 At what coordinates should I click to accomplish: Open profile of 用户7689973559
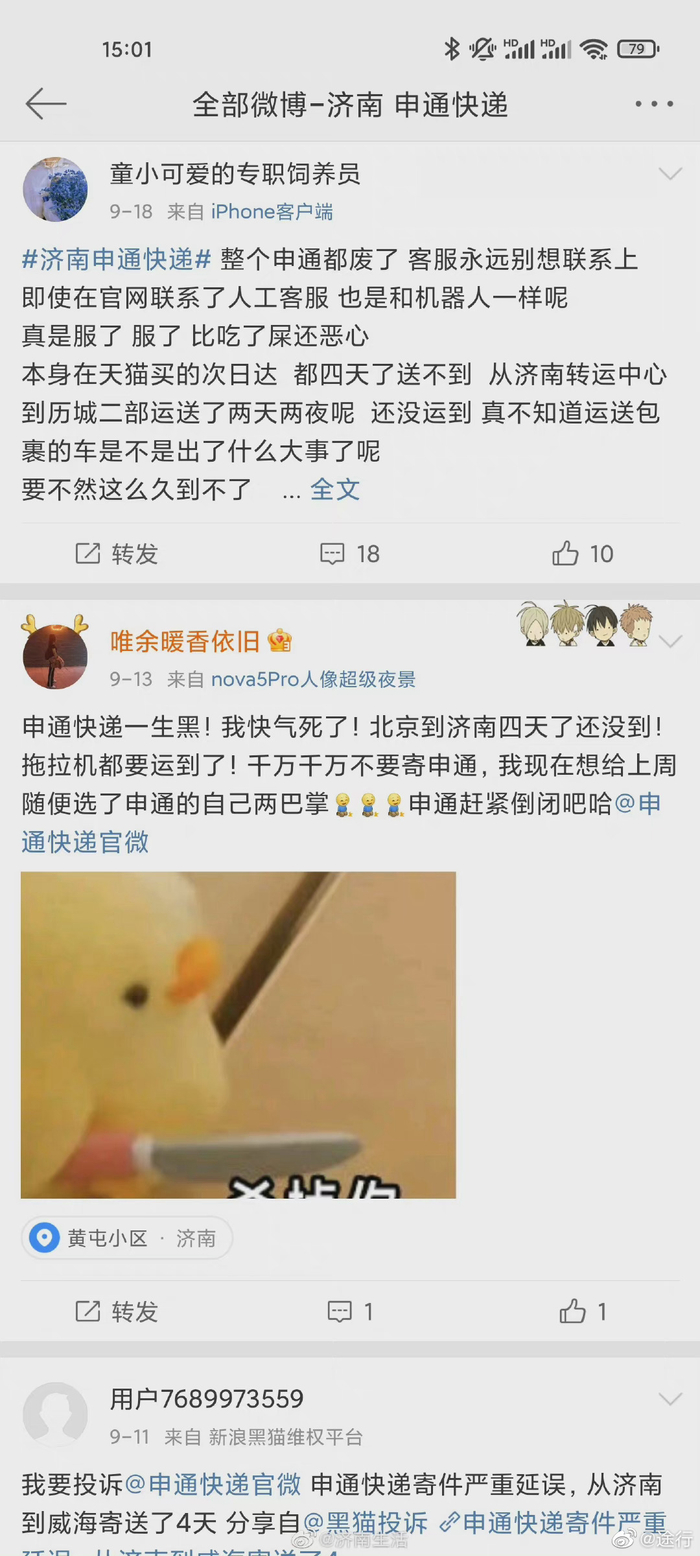(x=55, y=1413)
